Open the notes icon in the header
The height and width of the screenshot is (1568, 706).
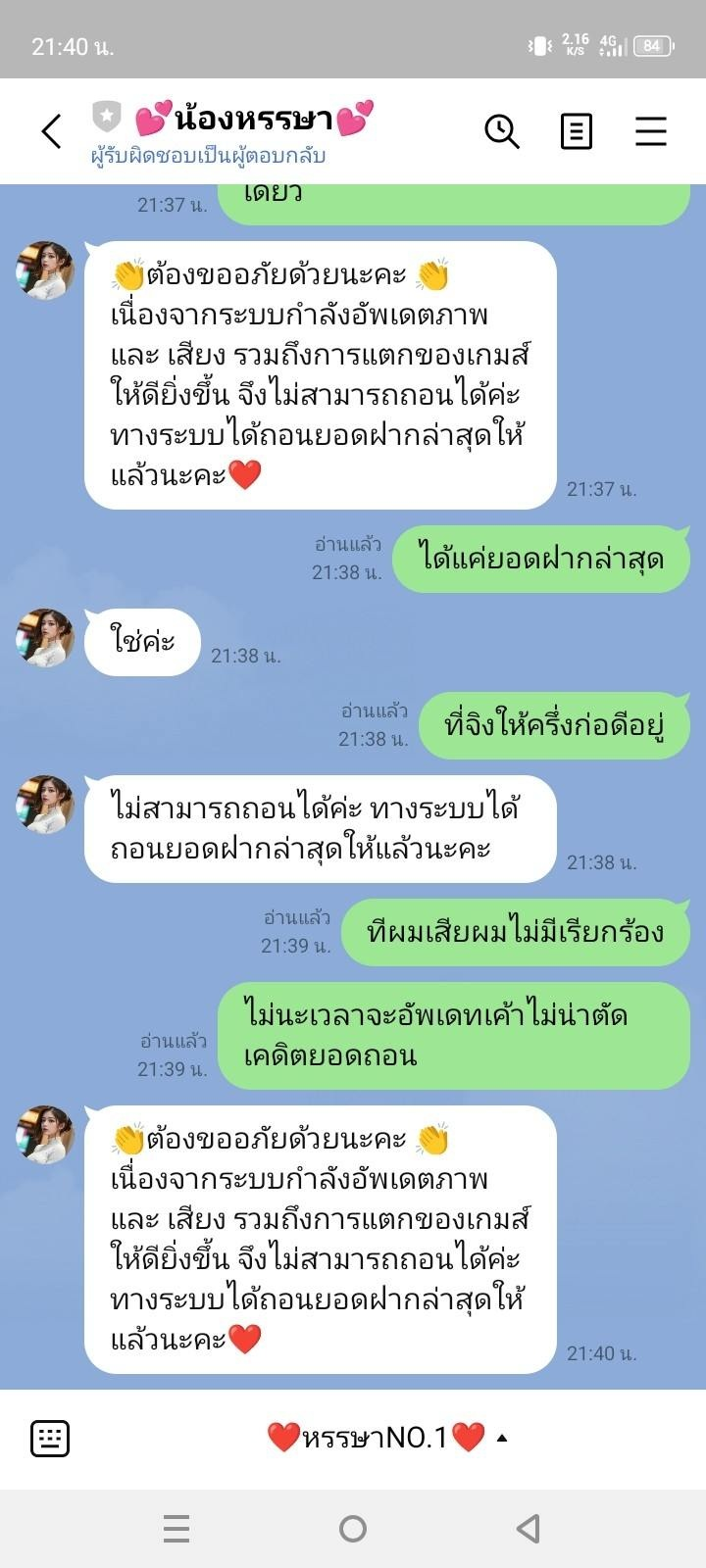click(577, 131)
